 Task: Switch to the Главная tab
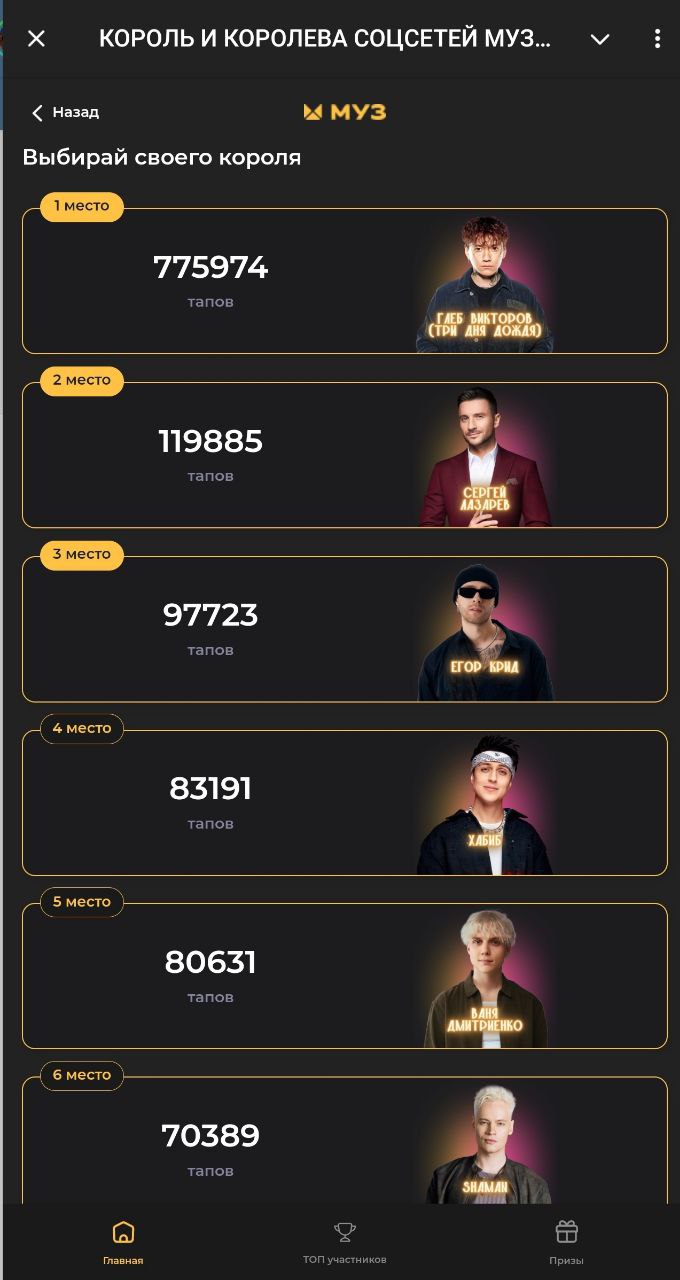(x=123, y=1243)
